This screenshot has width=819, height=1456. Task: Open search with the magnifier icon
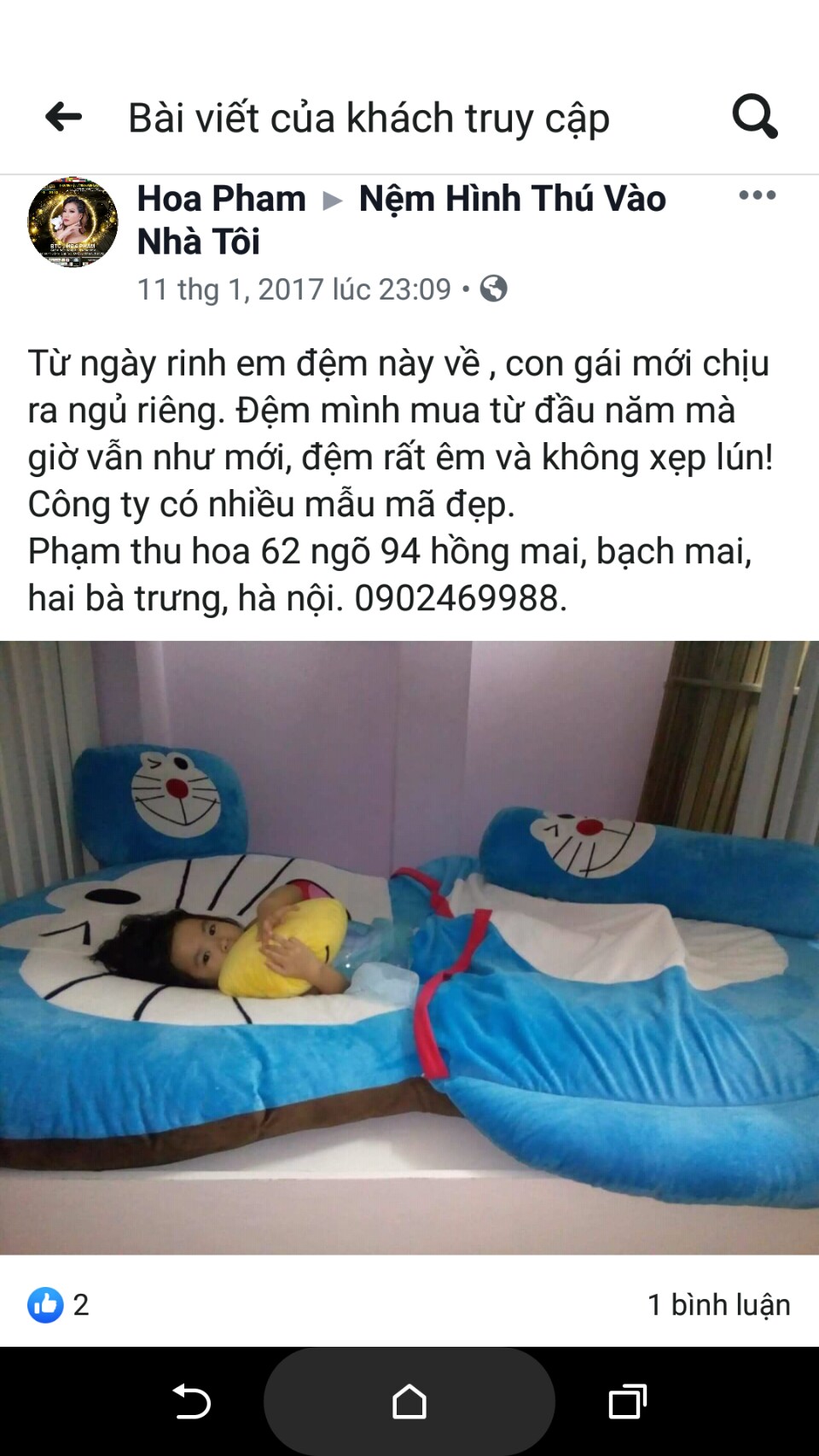coord(755,117)
